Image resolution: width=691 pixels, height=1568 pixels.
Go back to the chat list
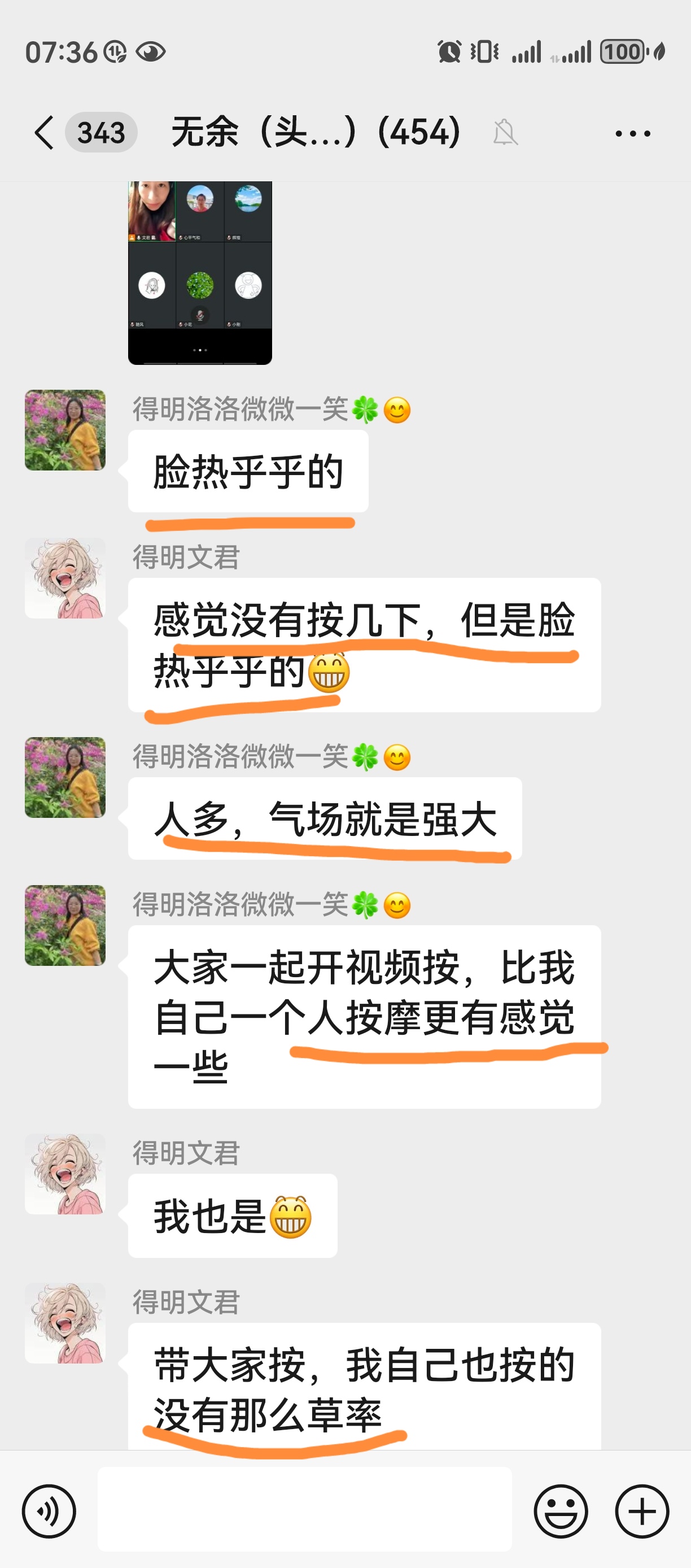point(44,132)
